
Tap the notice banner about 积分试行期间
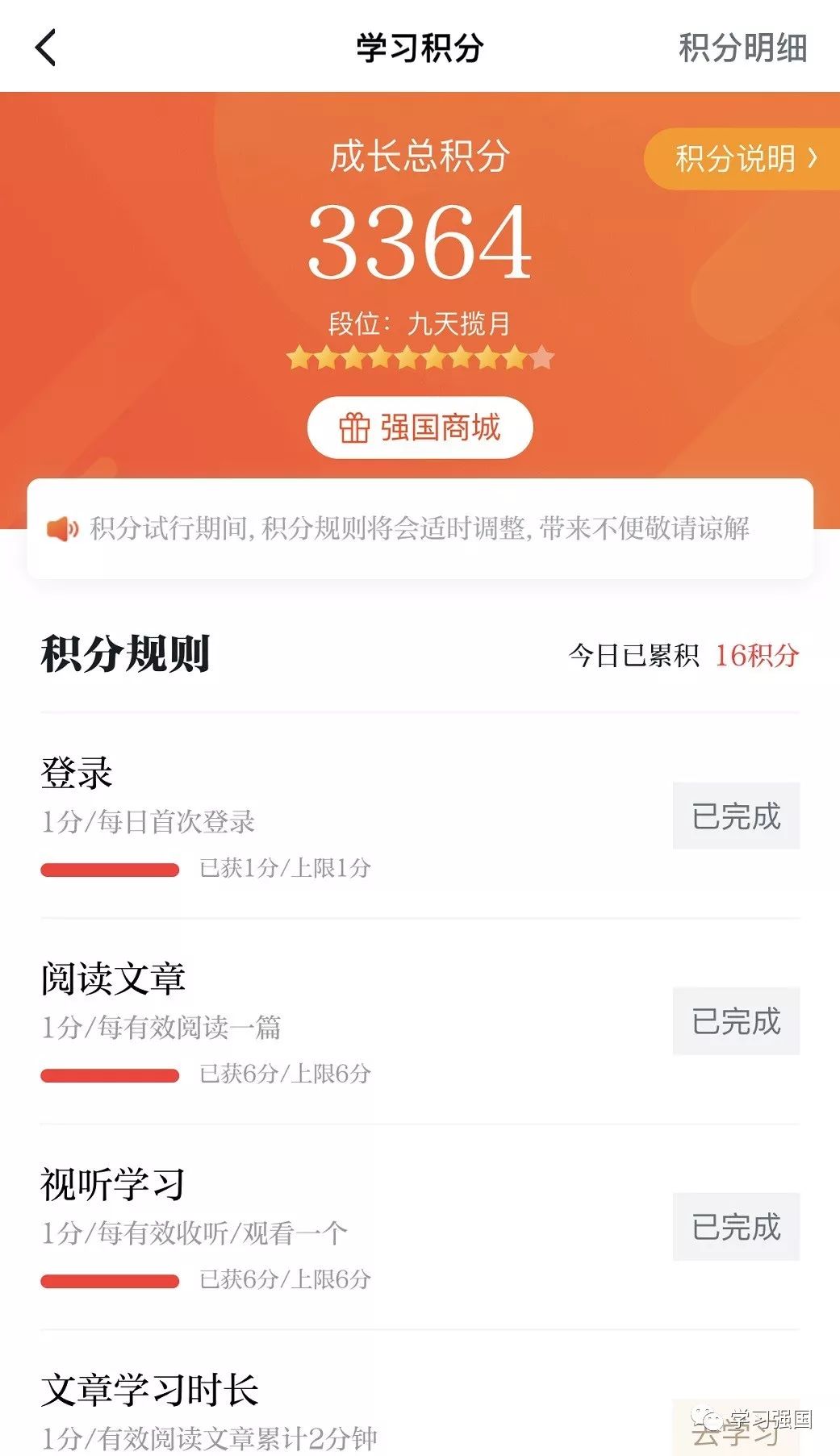click(x=420, y=528)
